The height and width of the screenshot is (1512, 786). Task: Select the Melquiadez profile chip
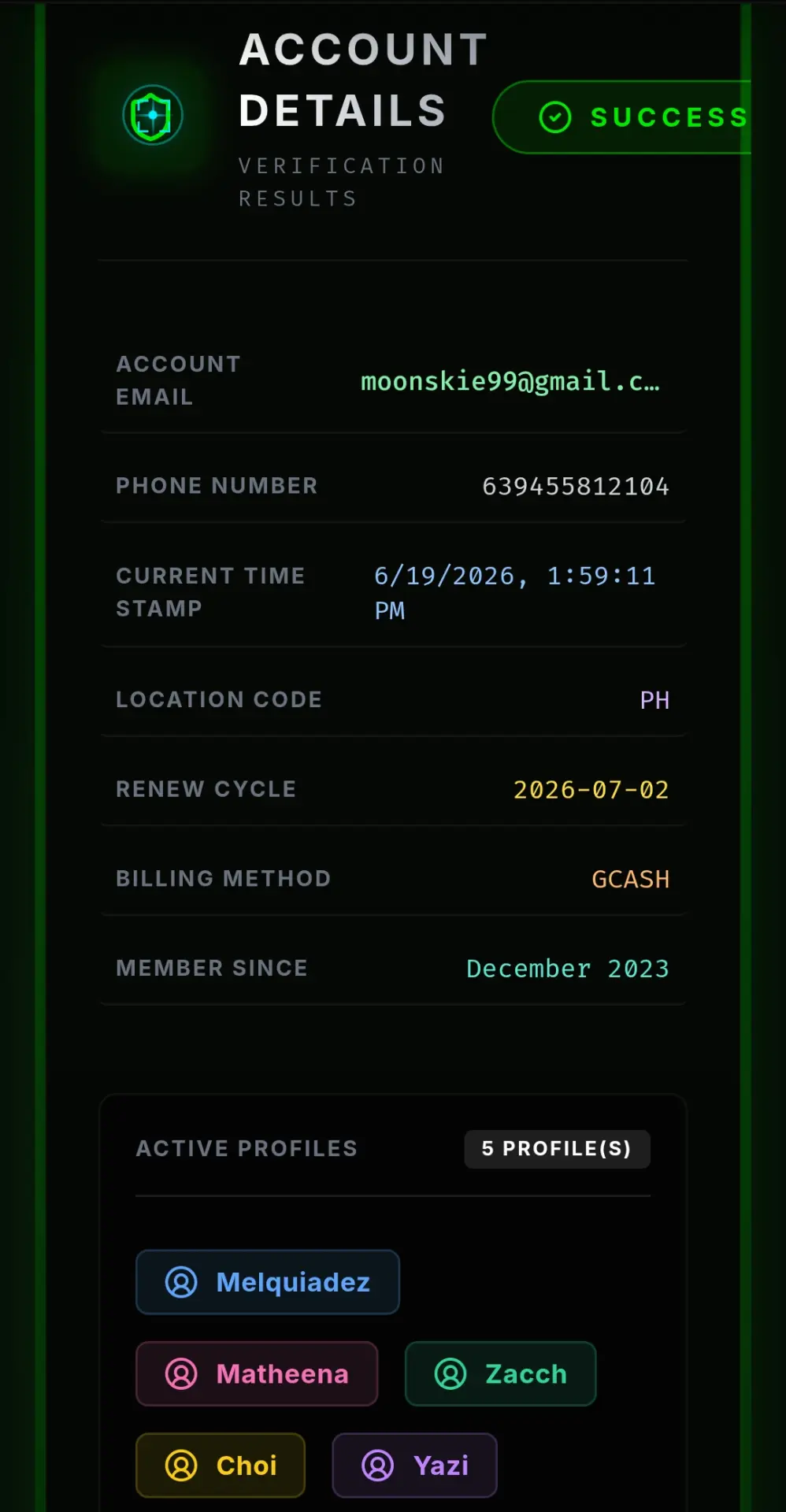tap(268, 1282)
